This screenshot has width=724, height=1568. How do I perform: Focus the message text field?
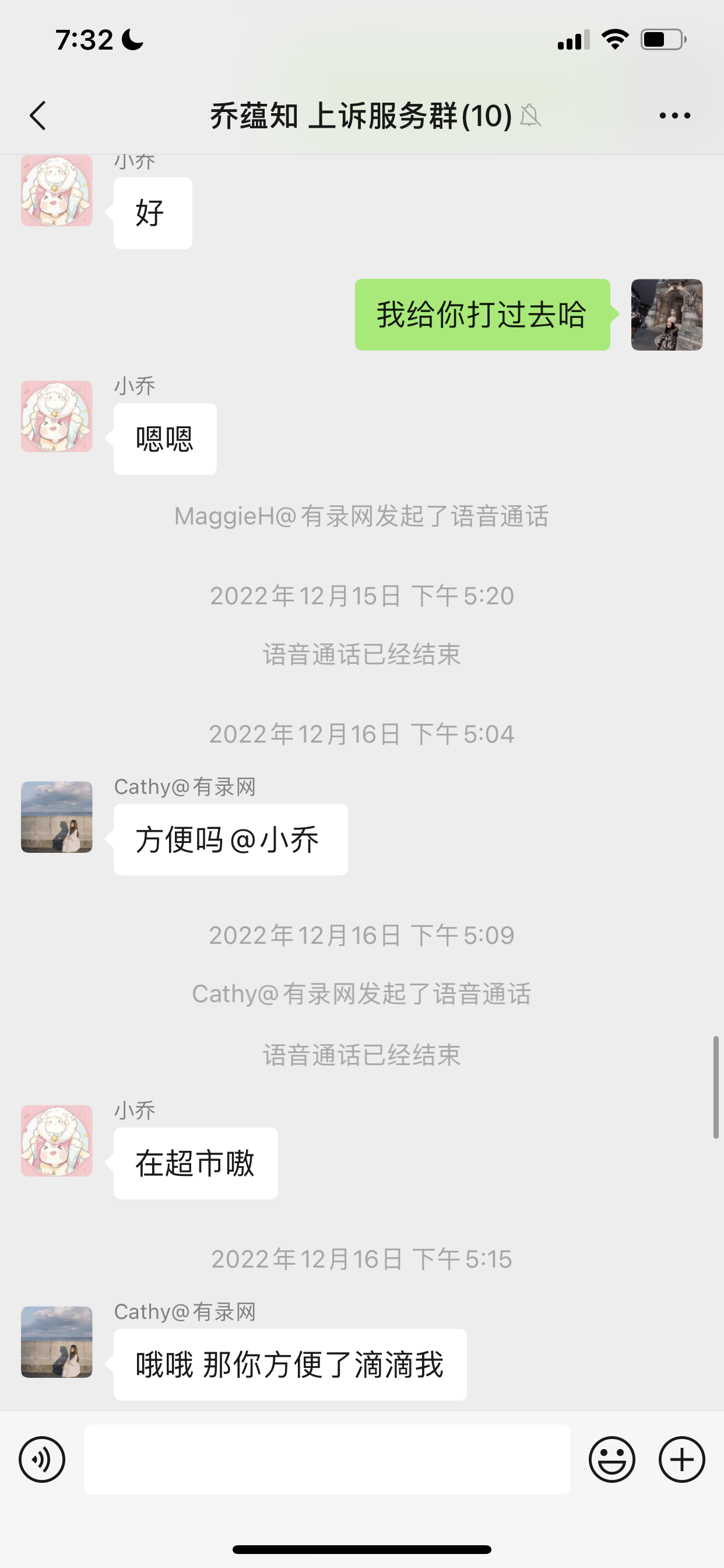pyautogui.click(x=326, y=1459)
